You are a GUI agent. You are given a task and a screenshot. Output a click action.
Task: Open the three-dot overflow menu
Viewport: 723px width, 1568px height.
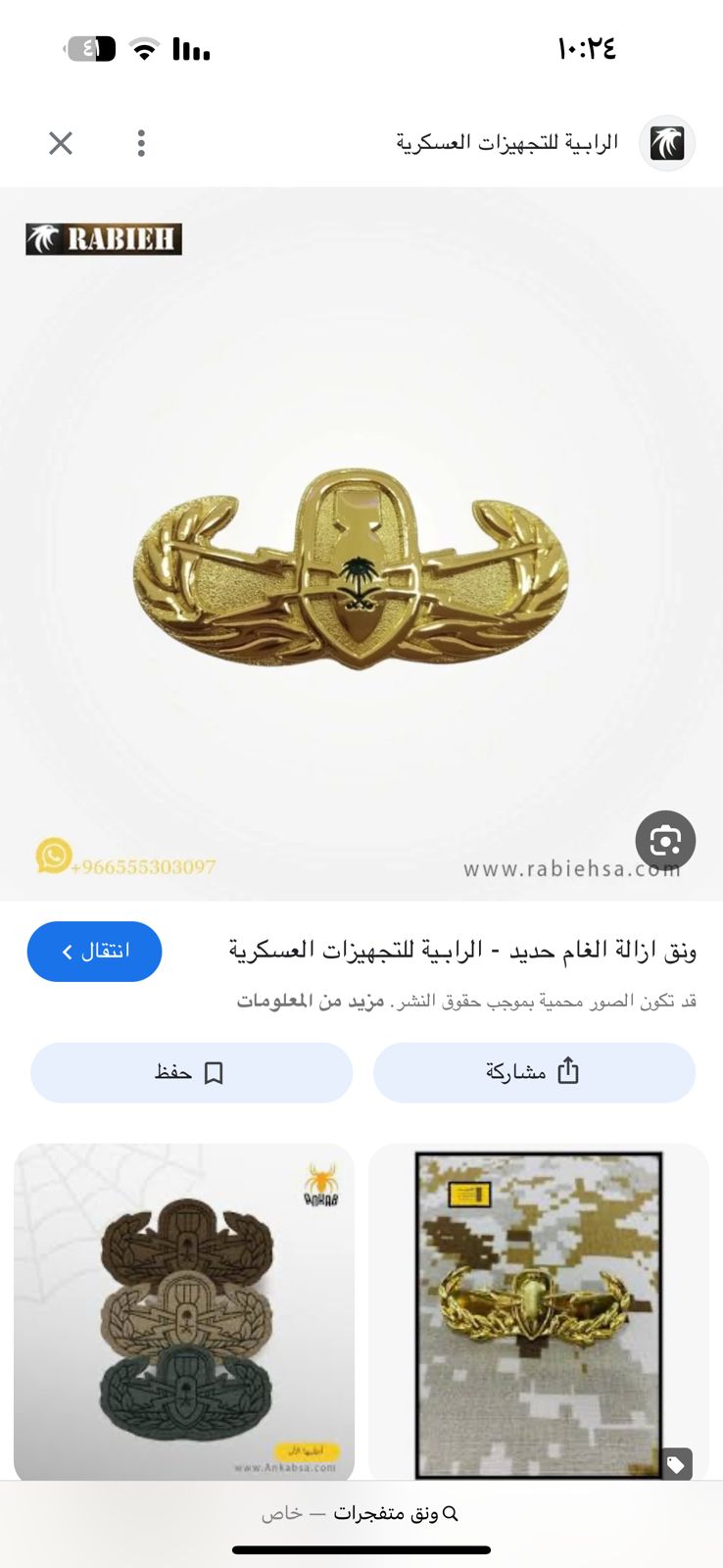141,143
